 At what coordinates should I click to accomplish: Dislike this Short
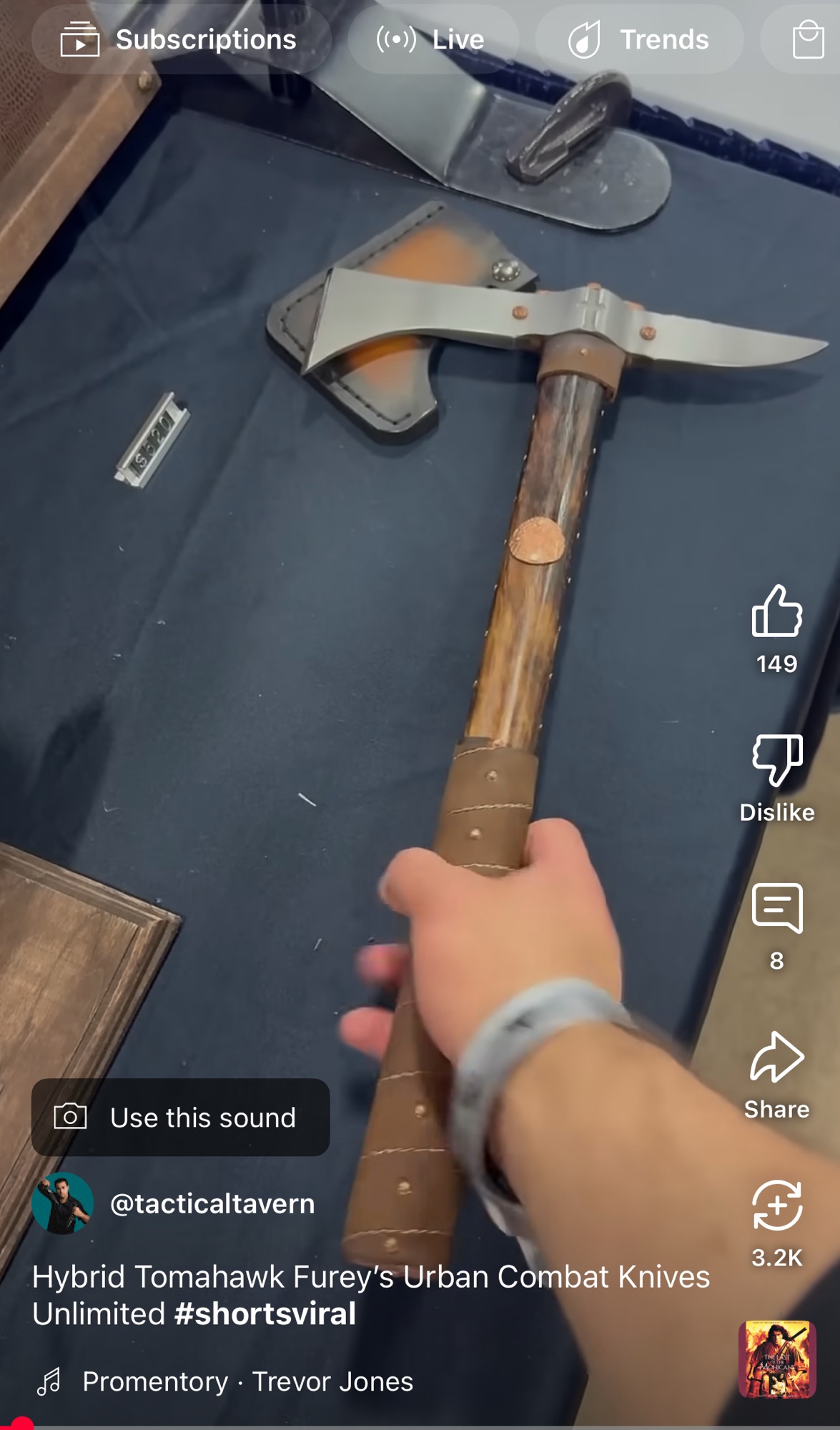click(776, 761)
